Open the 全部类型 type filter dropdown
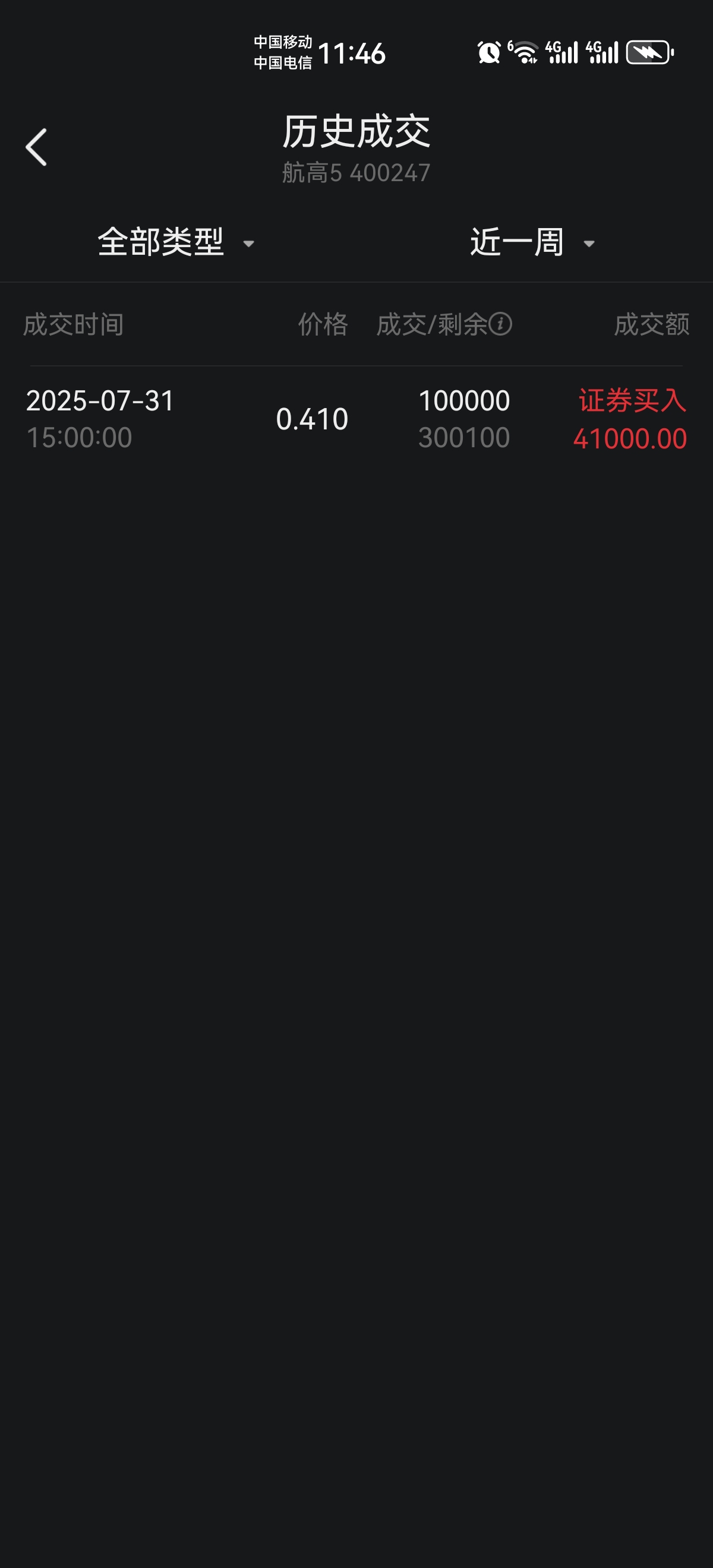713x1568 pixels. click(x=176, y=242)
